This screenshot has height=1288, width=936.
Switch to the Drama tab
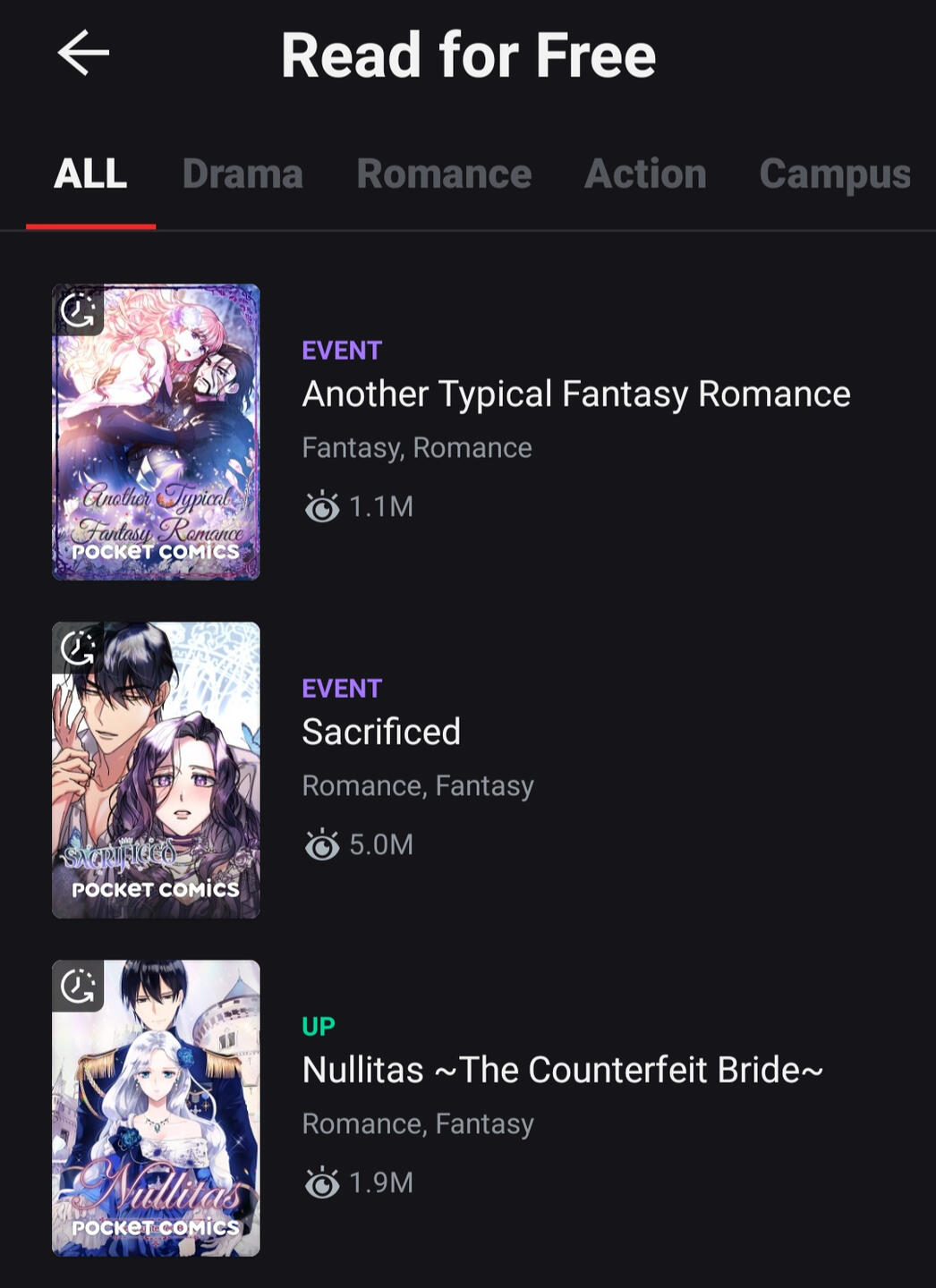tap(243, 174)
